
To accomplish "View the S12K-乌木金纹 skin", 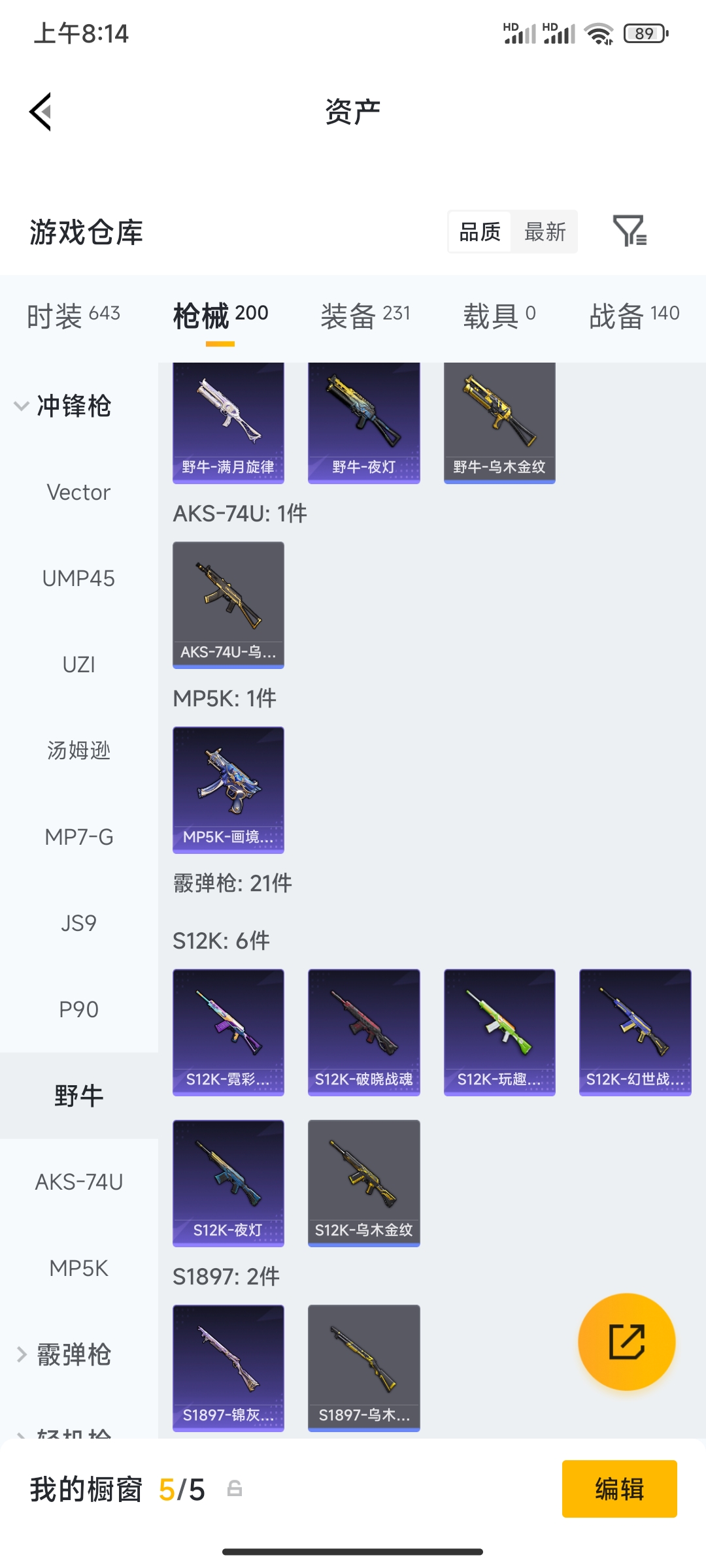I will click(363, 1183).
